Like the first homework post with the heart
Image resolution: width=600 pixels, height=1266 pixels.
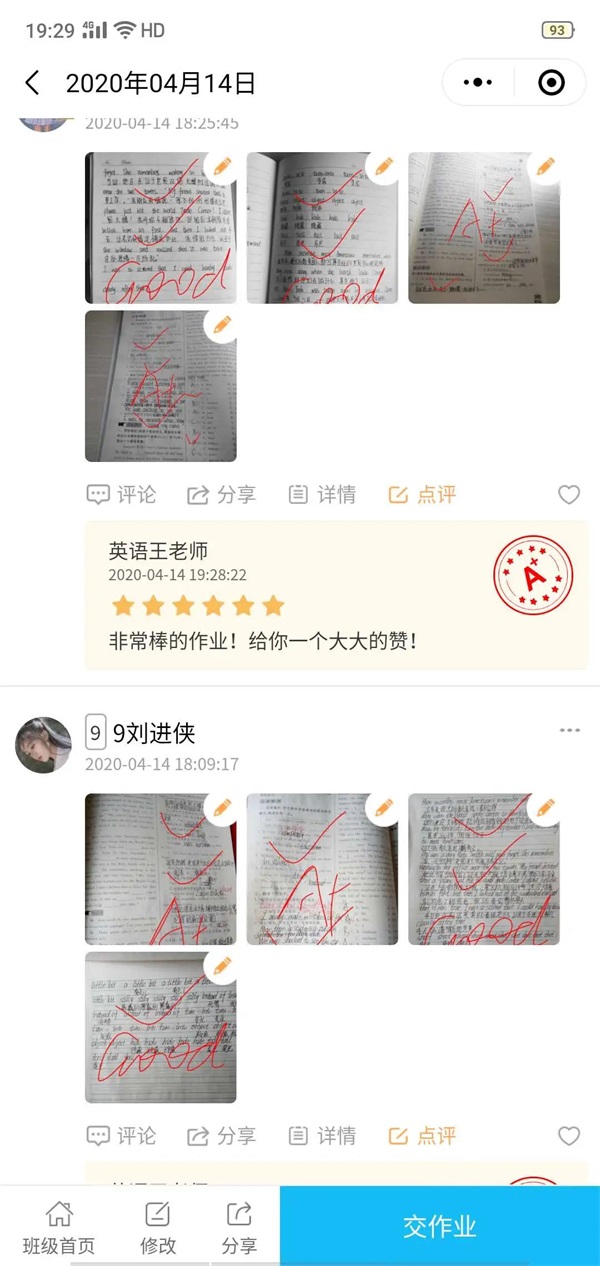coord(569,494)
